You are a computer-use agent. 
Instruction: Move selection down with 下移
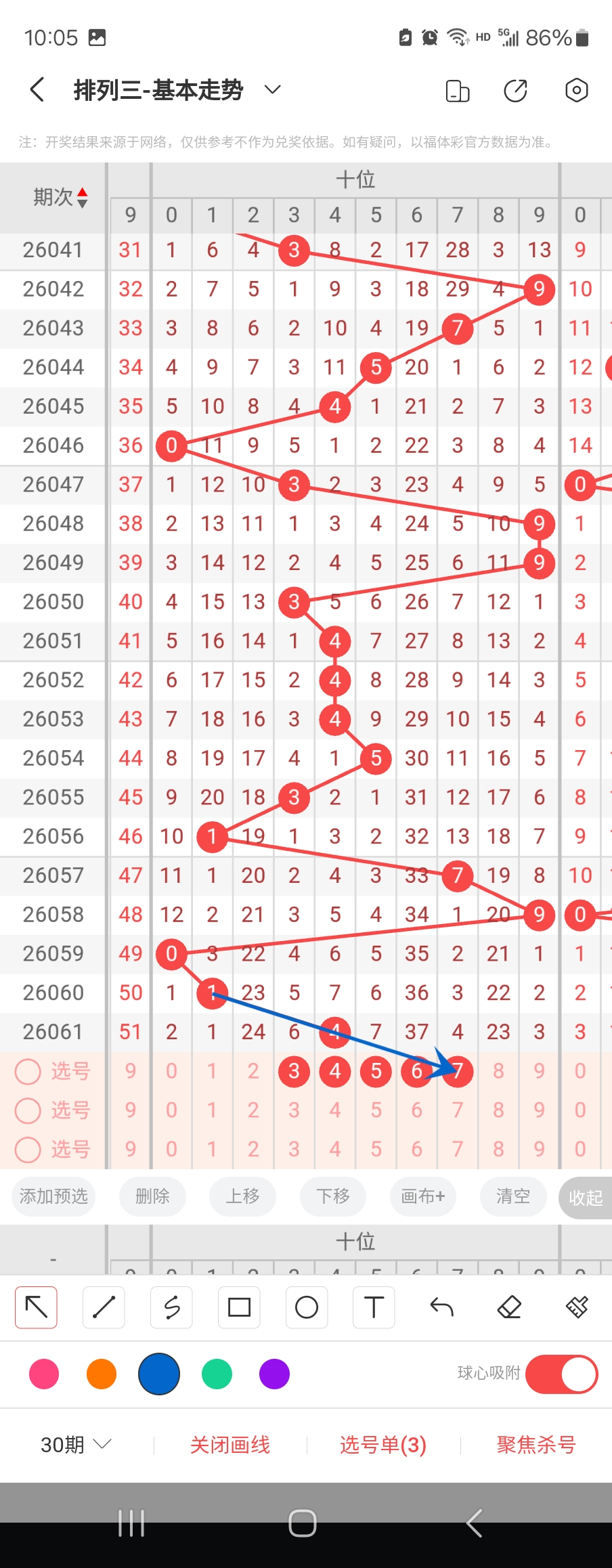[x=333, y=1196]
